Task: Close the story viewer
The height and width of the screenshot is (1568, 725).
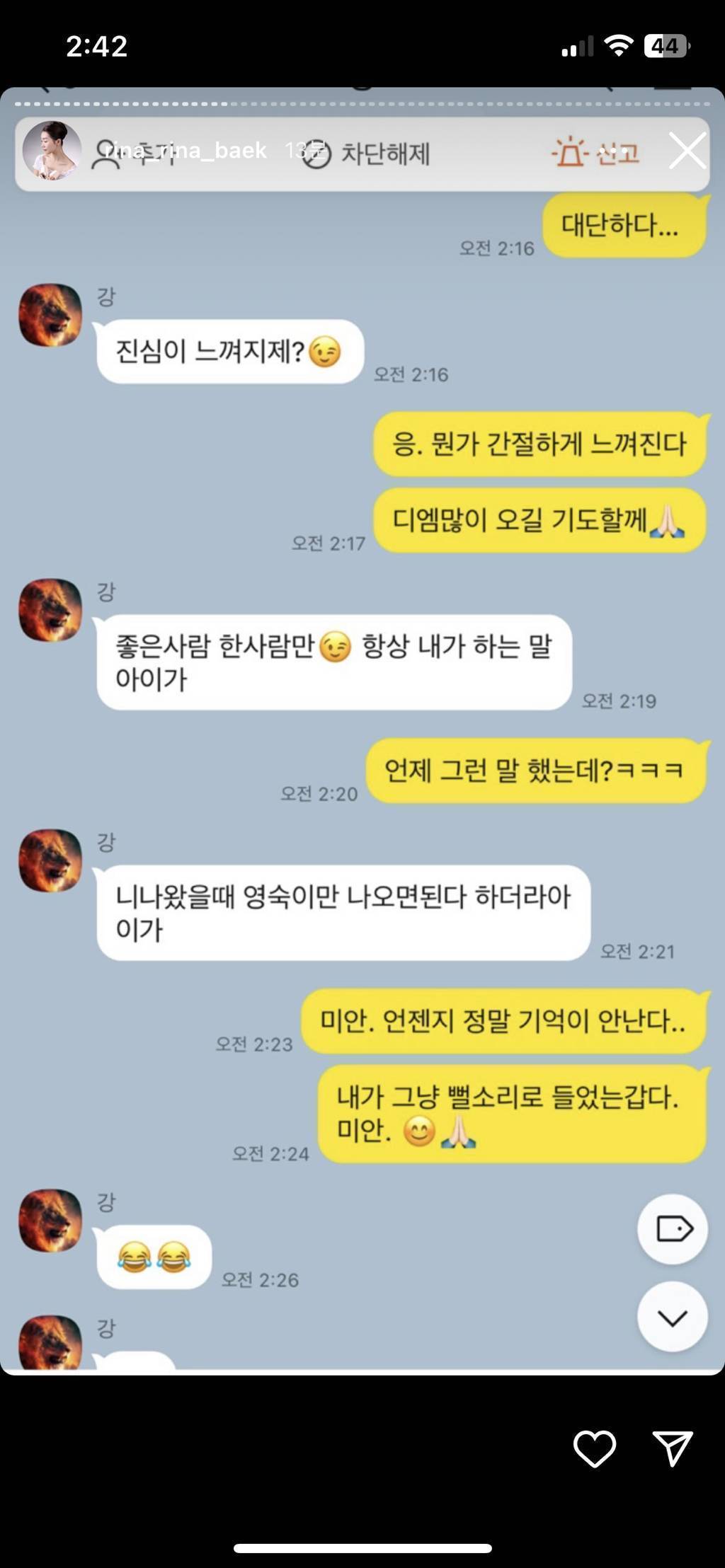Action: [x=687, y=151]
